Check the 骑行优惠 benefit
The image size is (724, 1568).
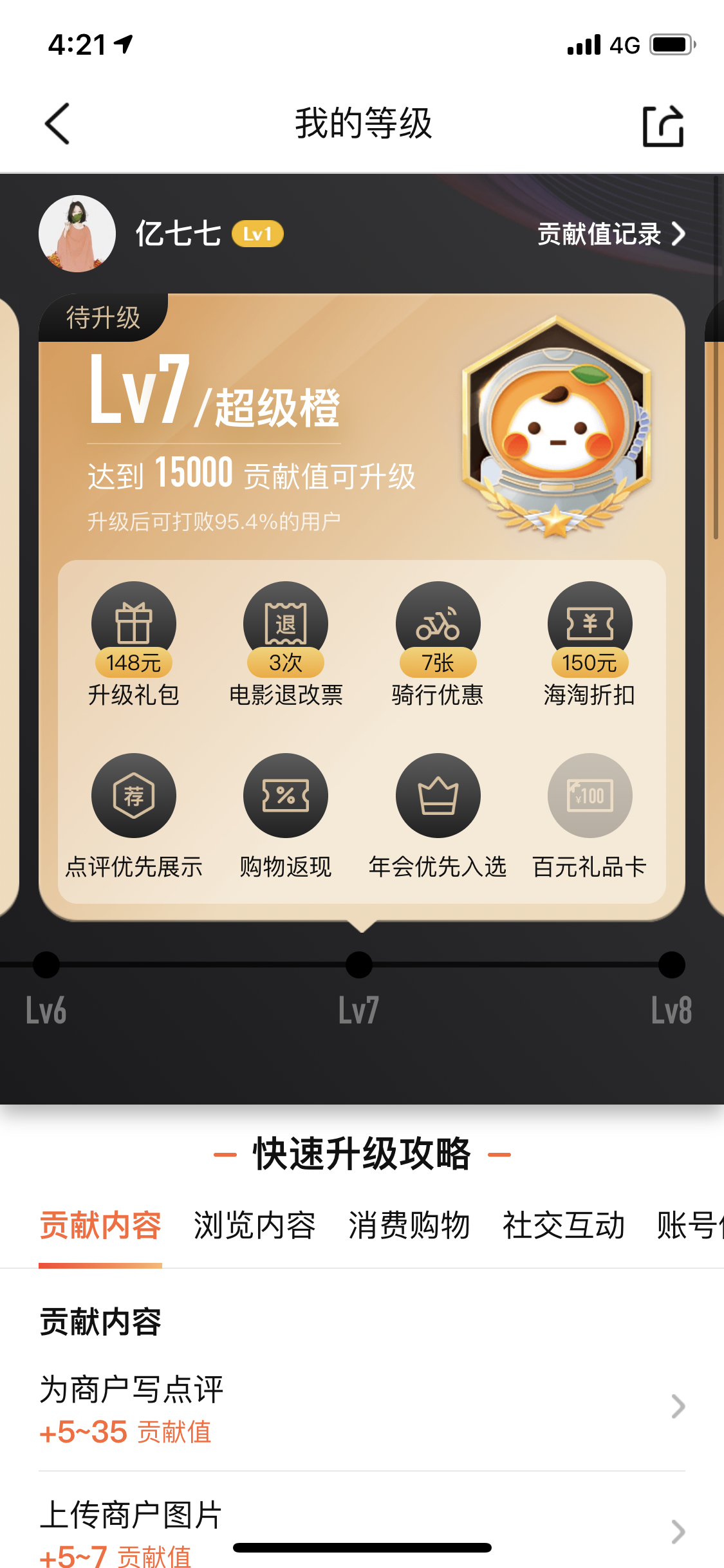coord(438,644)
